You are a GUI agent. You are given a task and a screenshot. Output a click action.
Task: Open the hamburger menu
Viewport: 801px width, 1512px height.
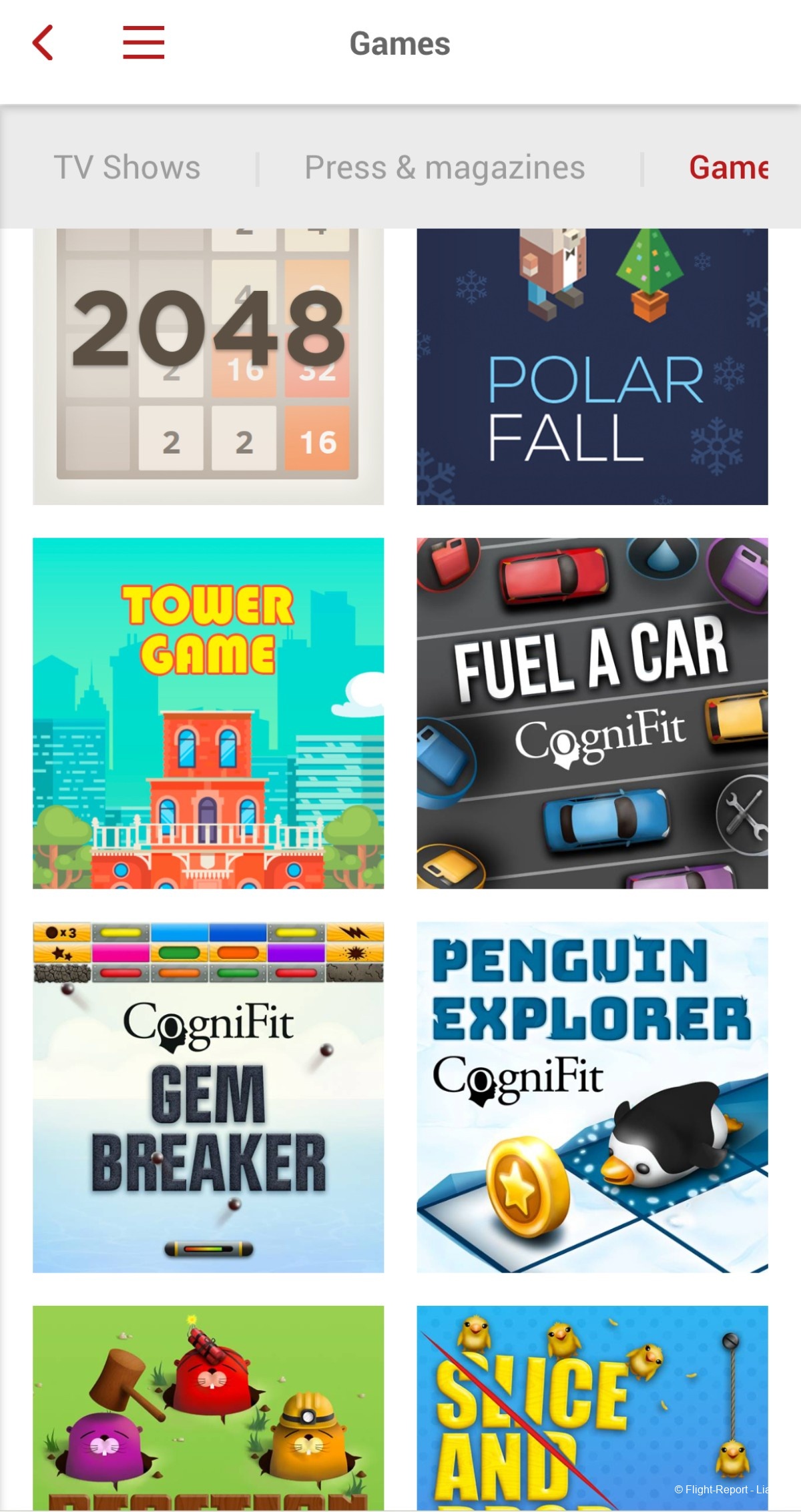(x=144, y=43)
